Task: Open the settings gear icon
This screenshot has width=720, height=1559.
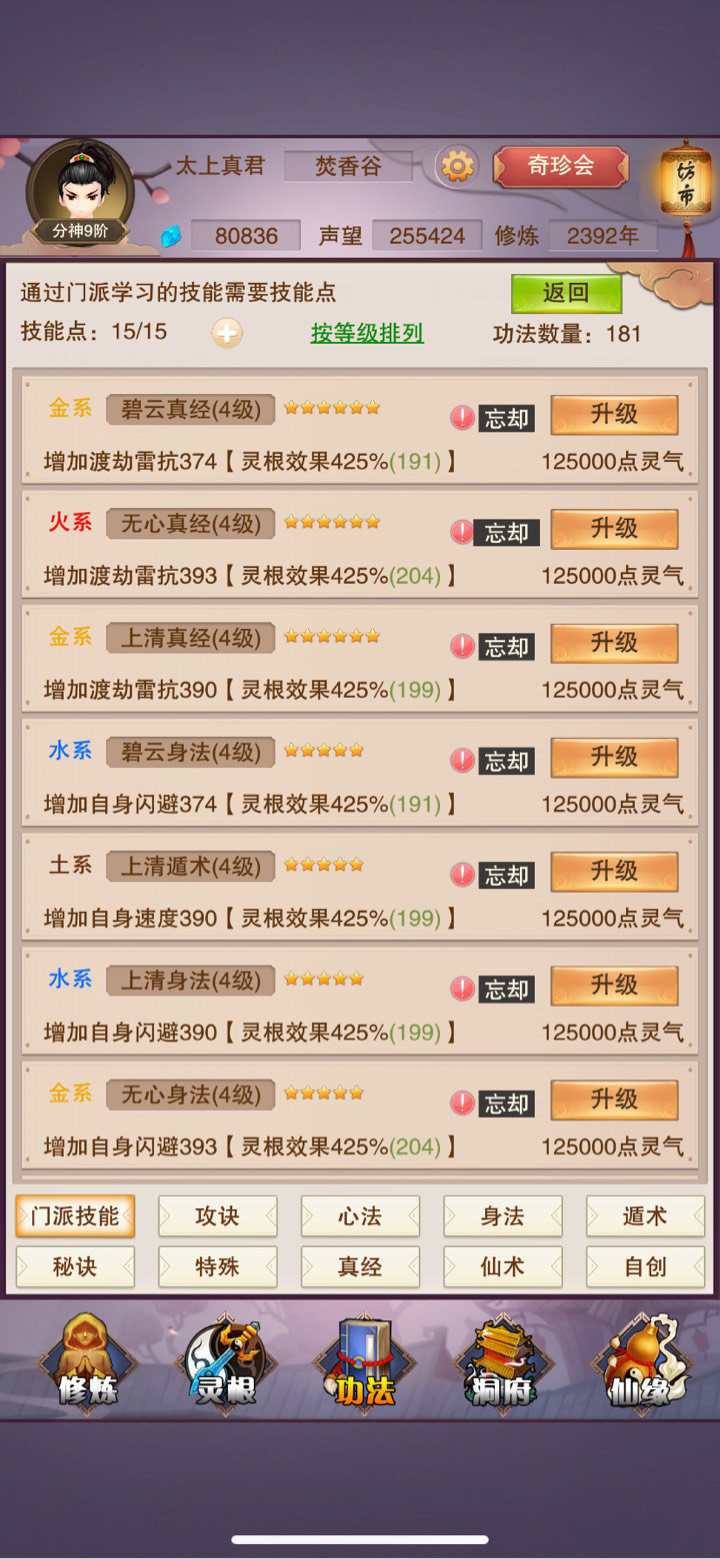Action: [457, 165]
